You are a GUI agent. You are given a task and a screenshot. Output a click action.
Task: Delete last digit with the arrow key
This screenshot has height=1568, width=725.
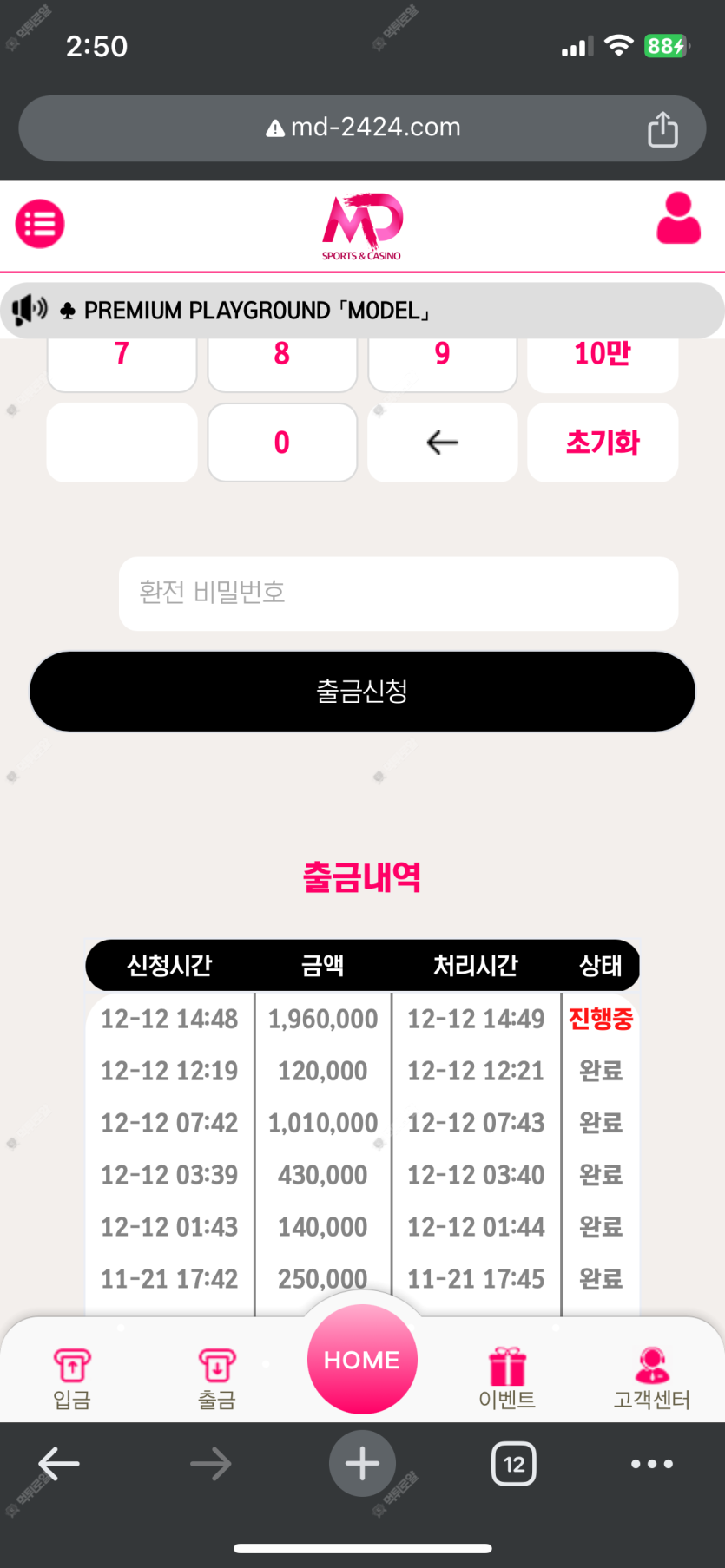click(442, 443)
